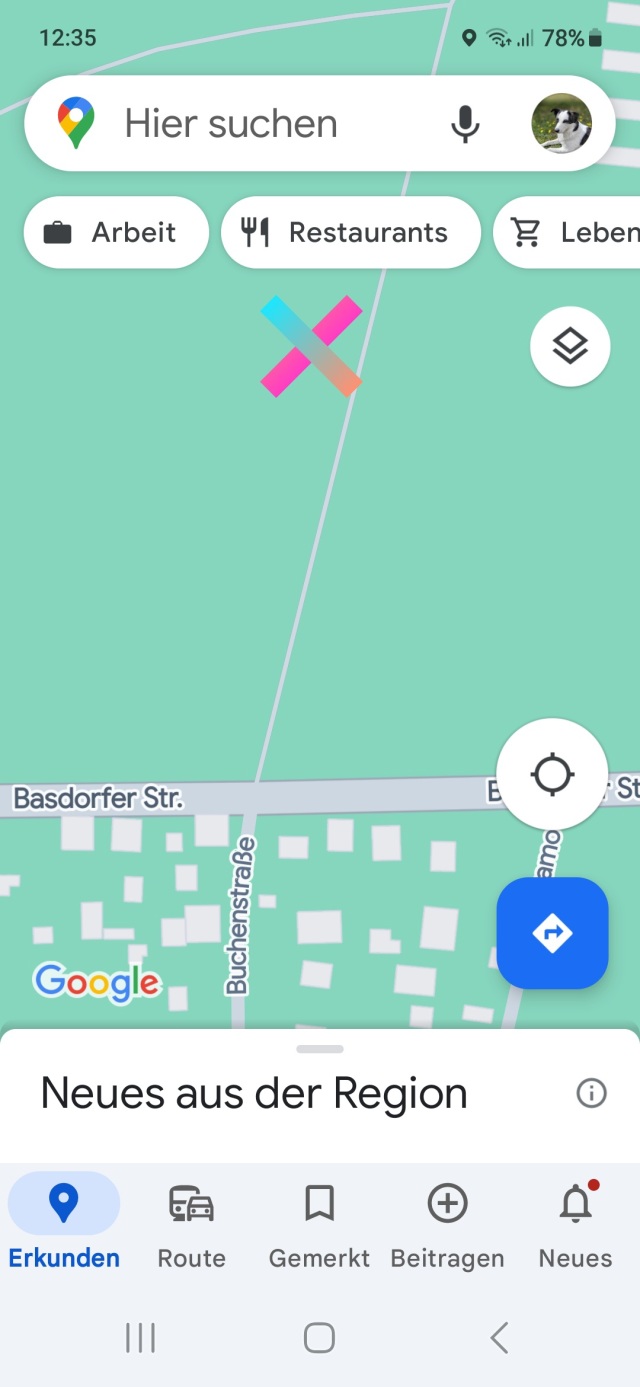Go back with the system back button
640x1387 pixels.
(499, 1338)
